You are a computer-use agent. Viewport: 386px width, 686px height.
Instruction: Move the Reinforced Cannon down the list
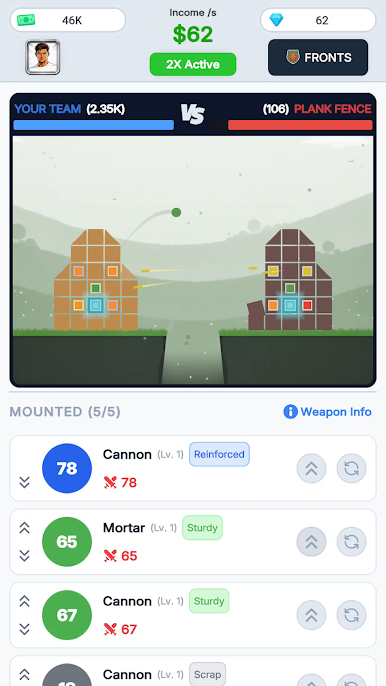[x=25, y=482]
